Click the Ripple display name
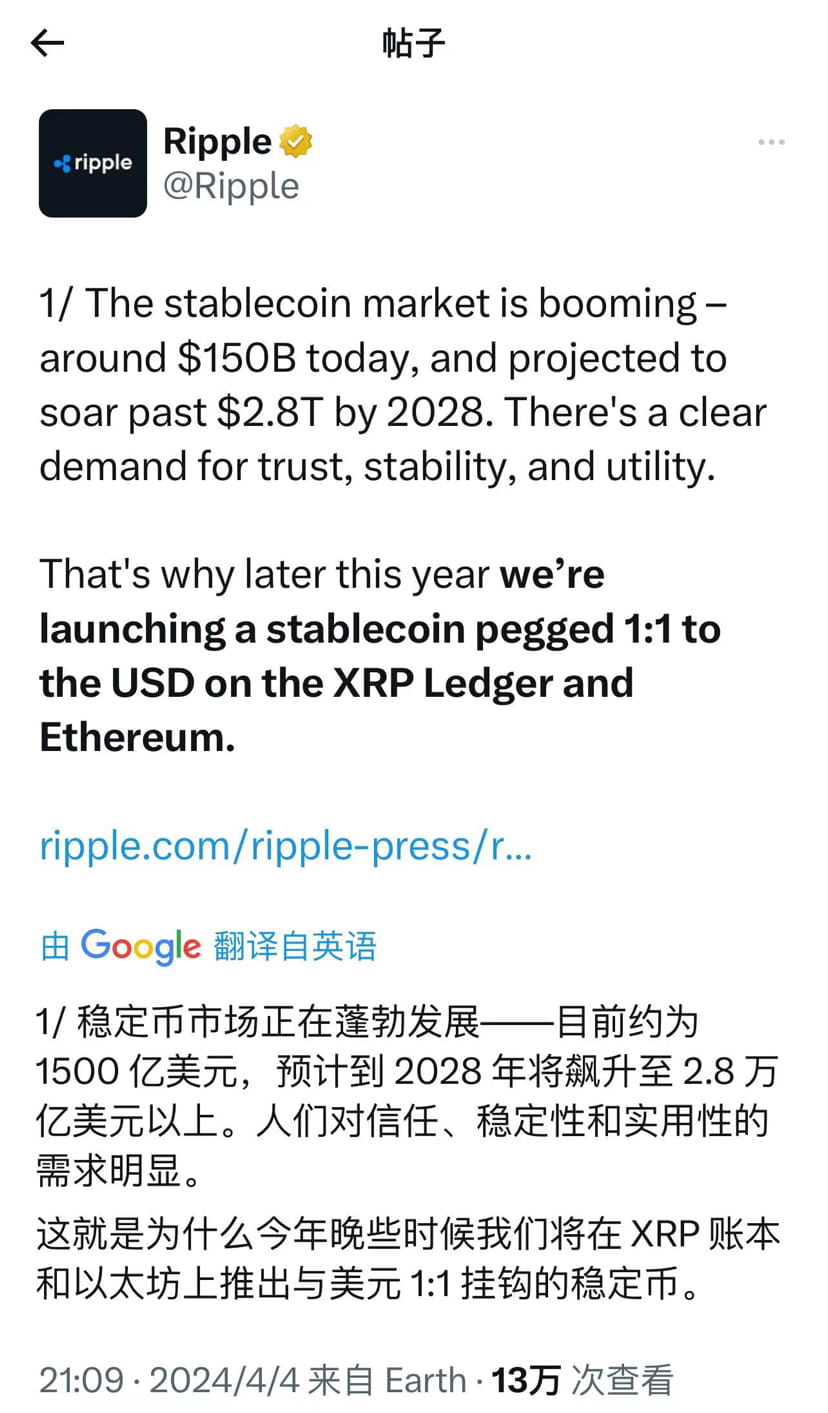Viewport: 828px width, 1413px height. (x=215, y=140)
